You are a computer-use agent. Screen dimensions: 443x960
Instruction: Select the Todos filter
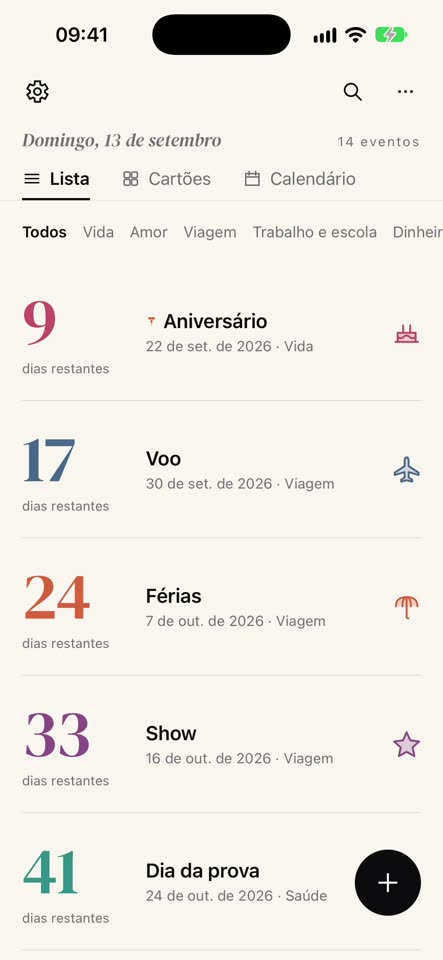[x=45, y=233]
